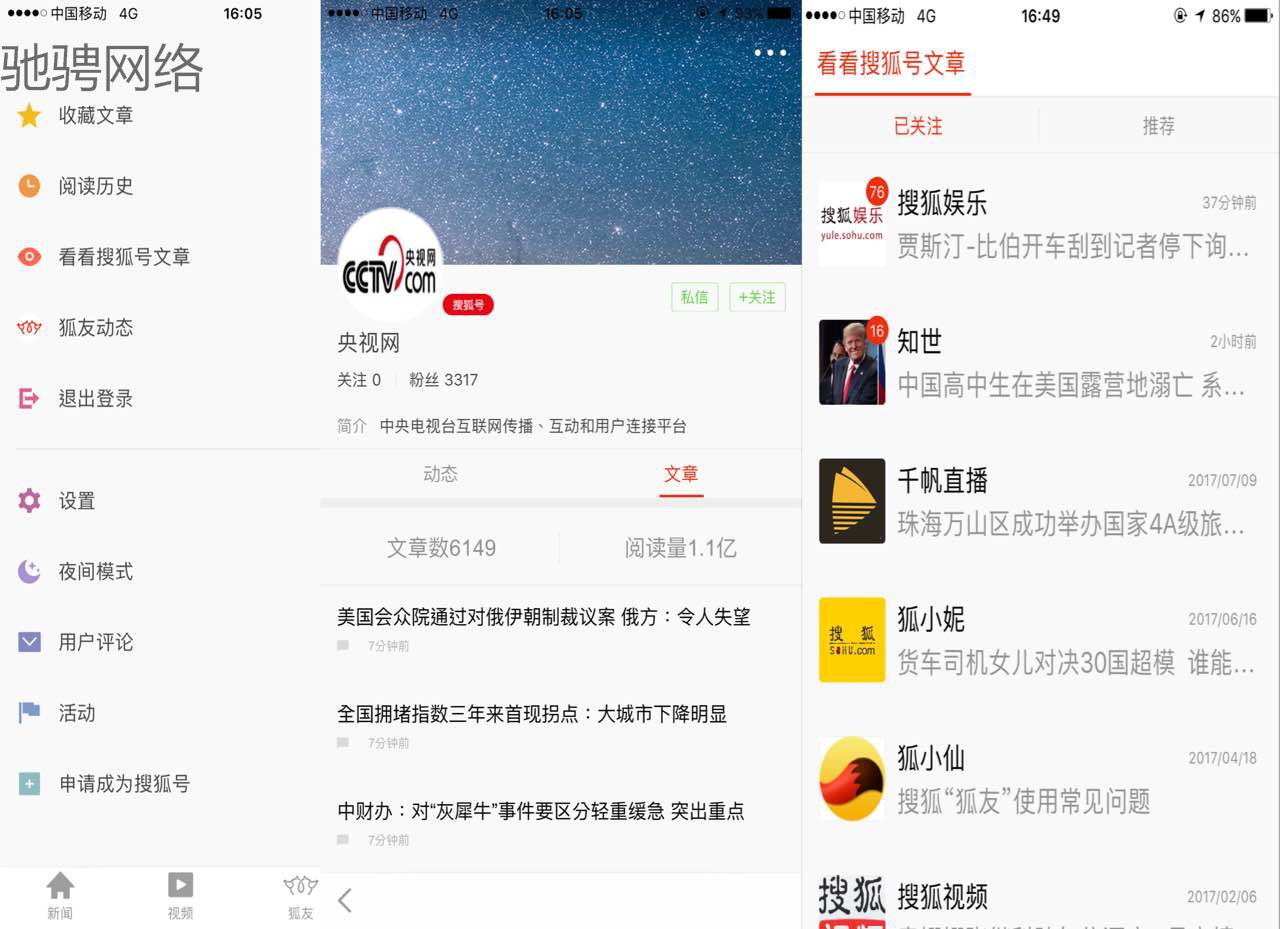
Task: Open 用户评论 user comments
Action: 95,642
